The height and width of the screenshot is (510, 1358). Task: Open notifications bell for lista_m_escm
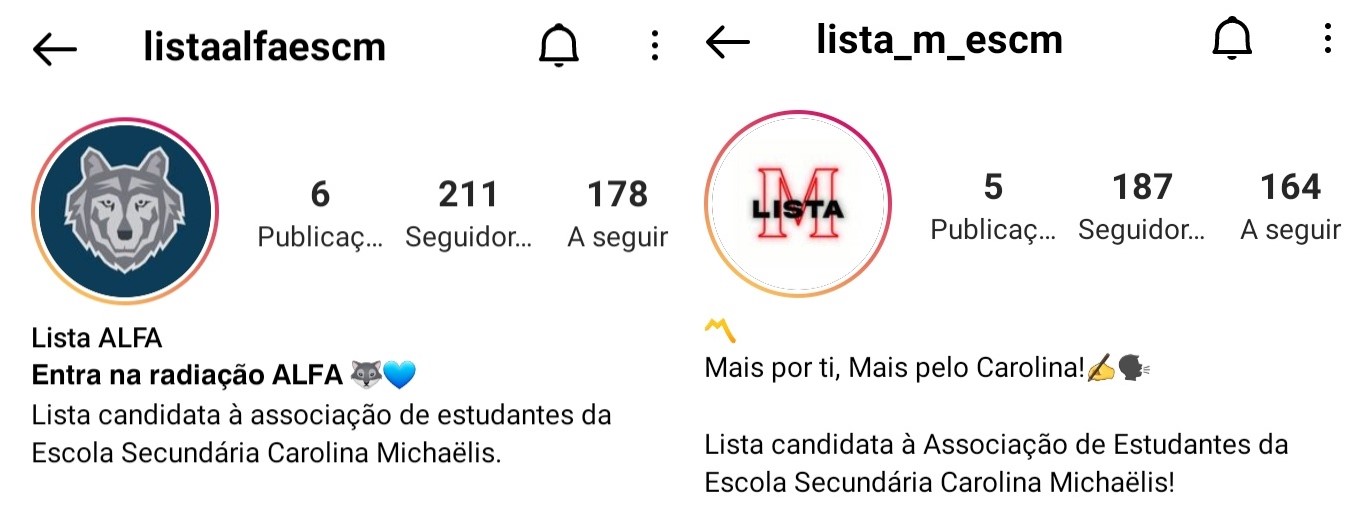(x=1232, y=40)
